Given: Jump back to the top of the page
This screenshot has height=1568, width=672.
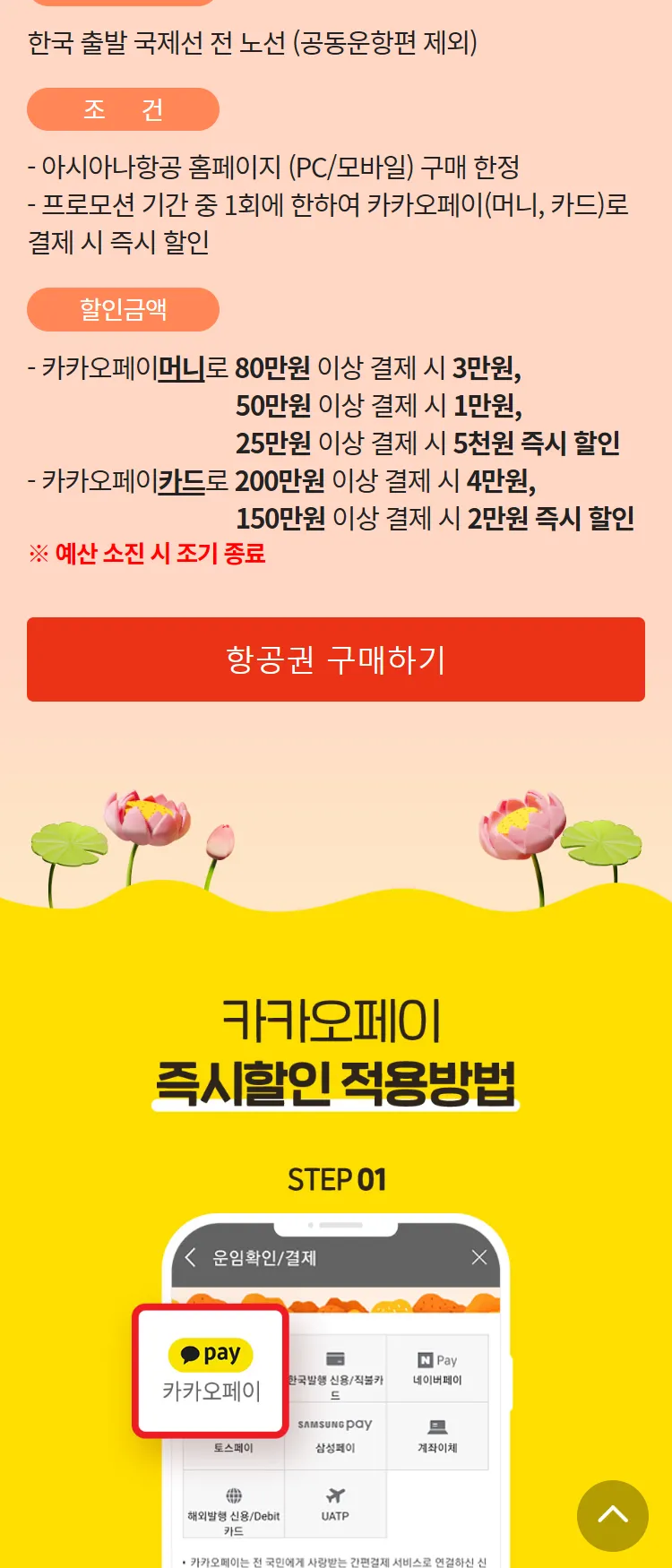Looking at the screenshot, I should click(x=612, y=1515).
